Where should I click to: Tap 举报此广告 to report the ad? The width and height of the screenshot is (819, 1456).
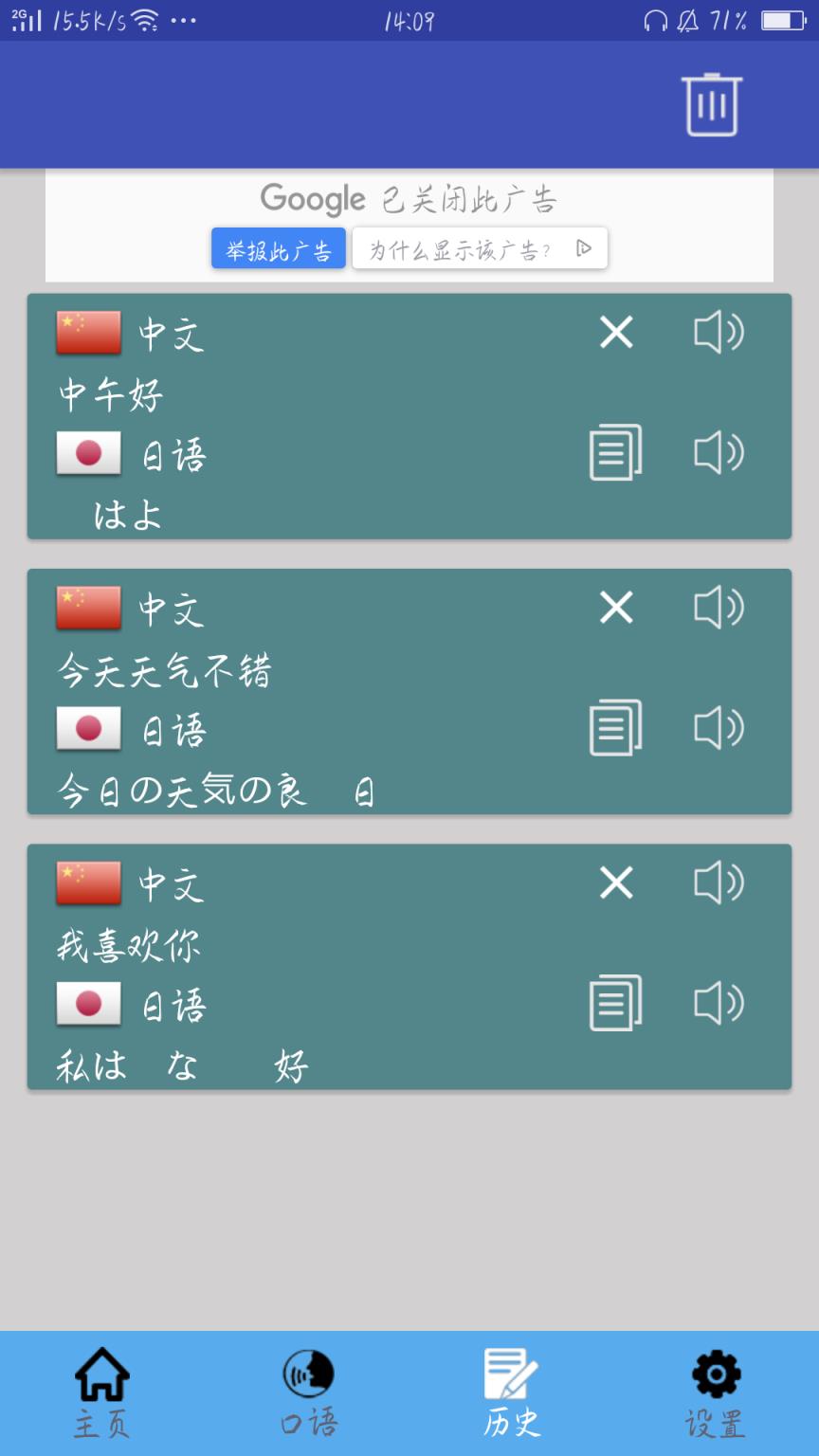coord(279,248)
